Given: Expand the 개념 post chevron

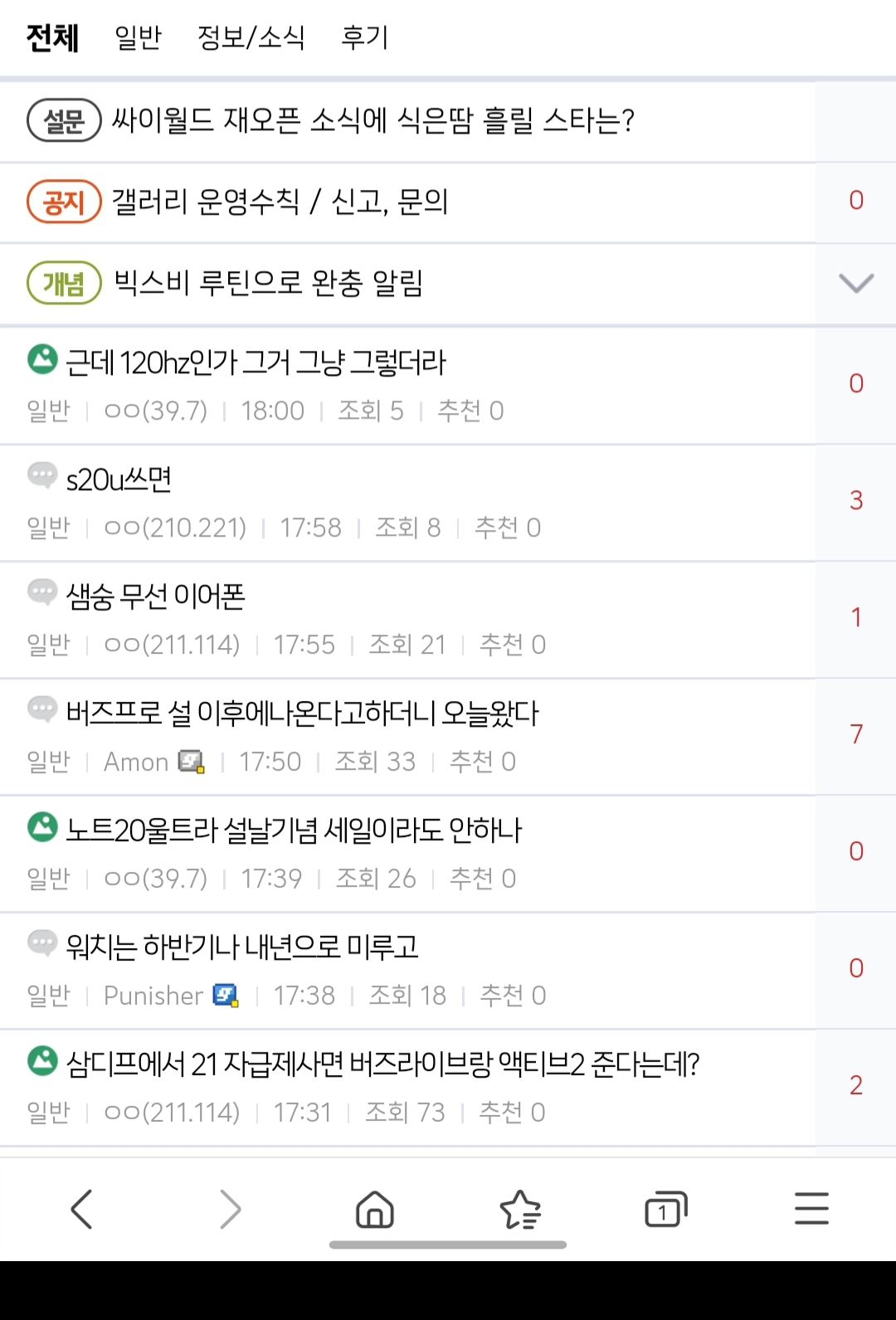Looking at the screenshot, I should point(855,283).
